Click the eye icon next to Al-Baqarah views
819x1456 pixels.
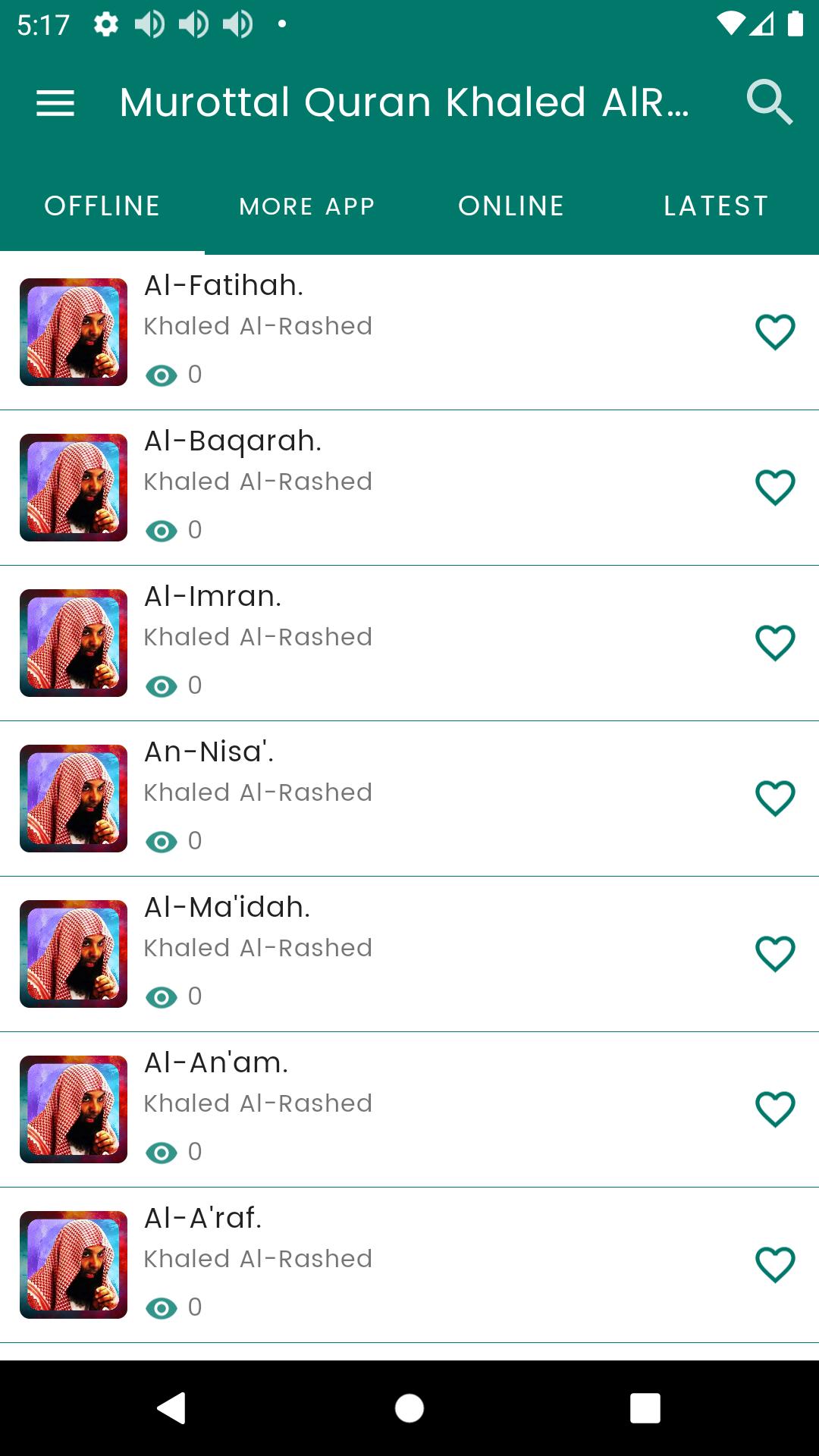coord(162,529)
